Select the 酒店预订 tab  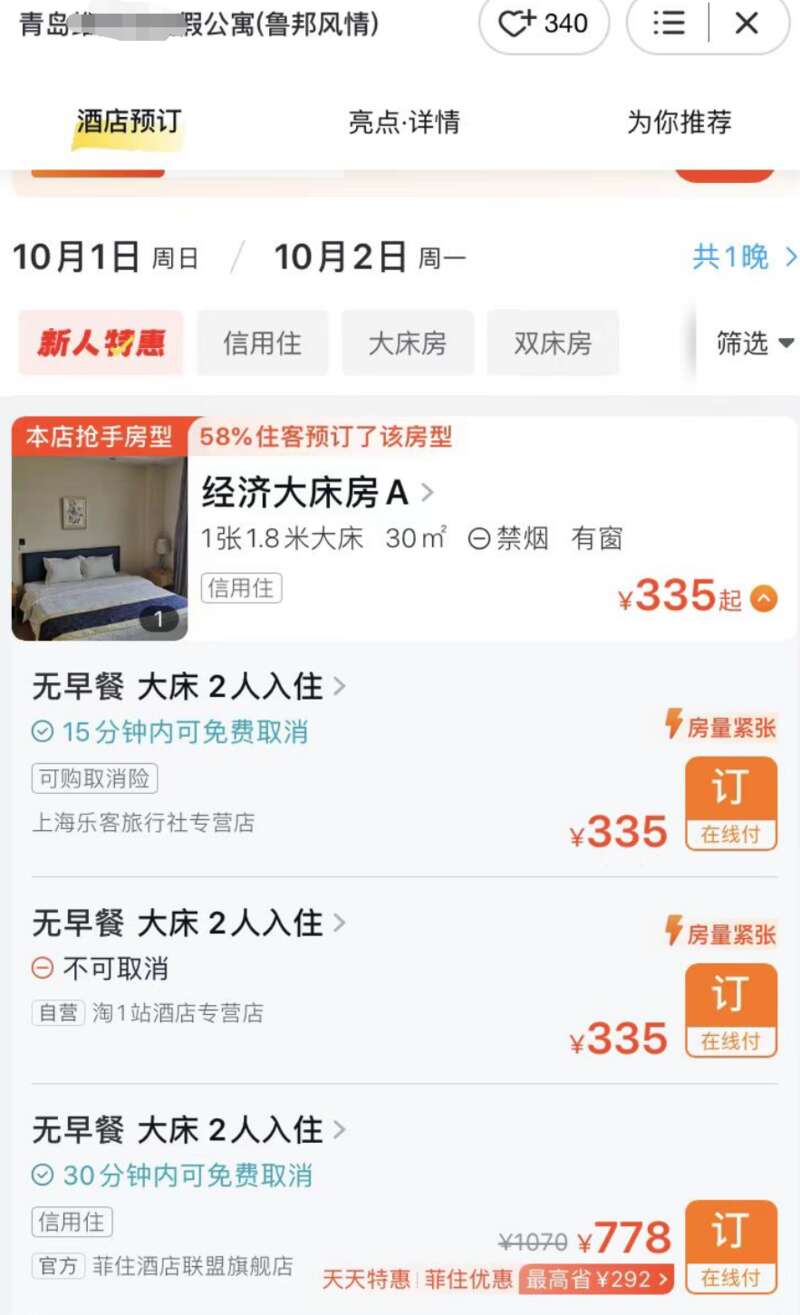pyautogui.click(x=128, y=122)
